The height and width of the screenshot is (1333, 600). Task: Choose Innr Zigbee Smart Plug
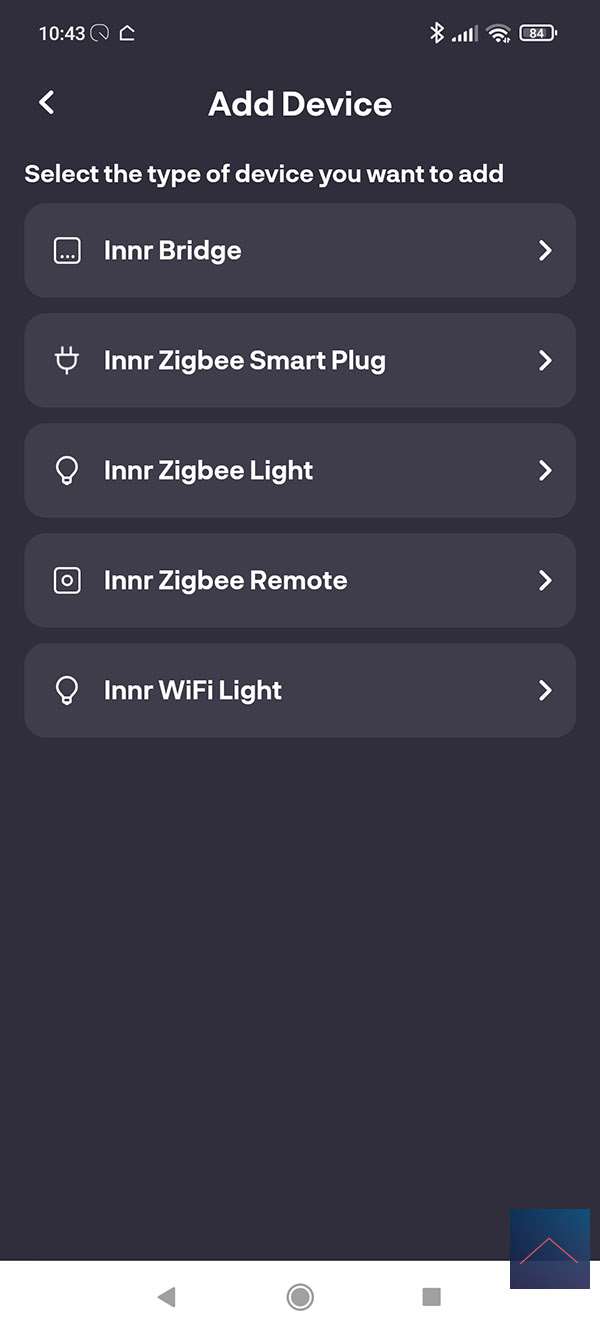coord(300,361)
